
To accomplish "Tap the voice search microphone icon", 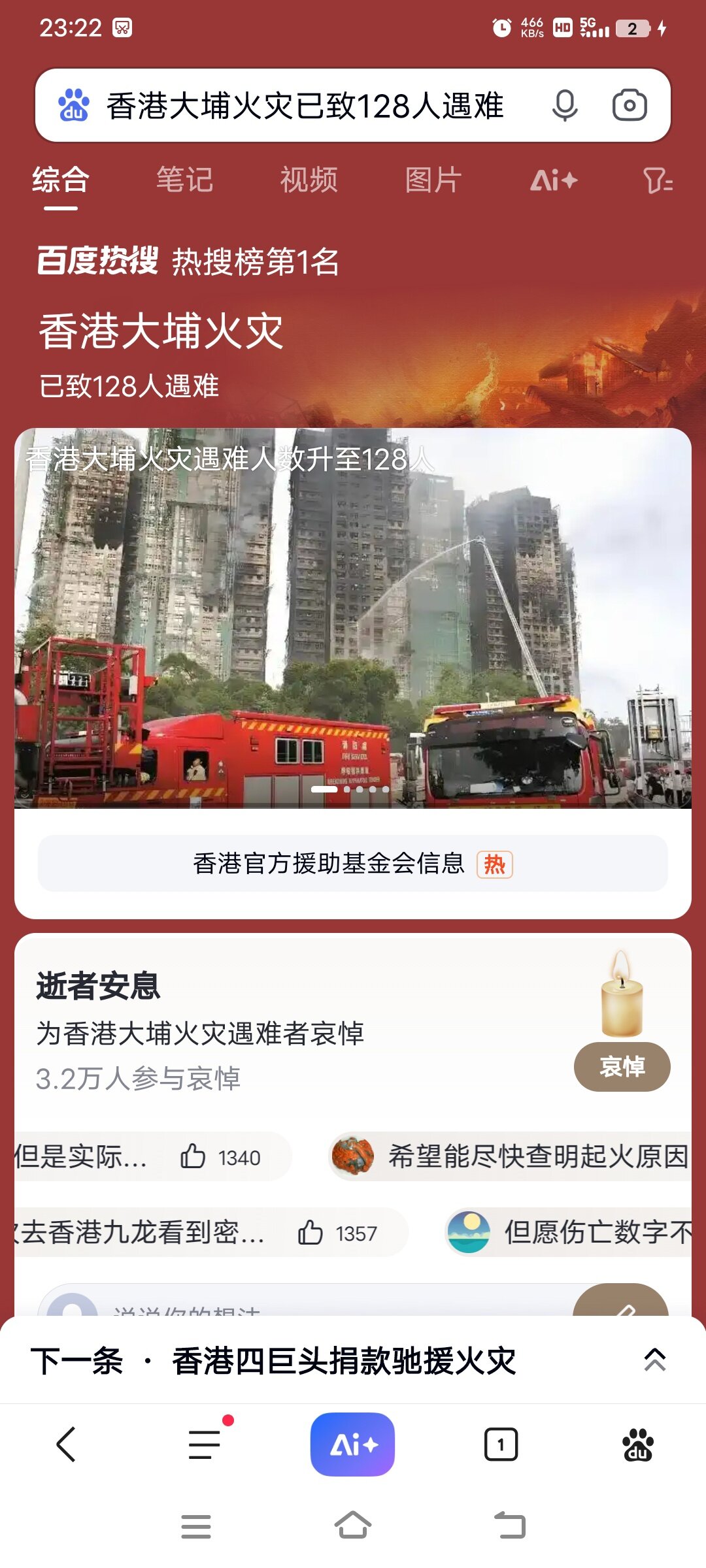I will pyautogui.click(x=565, y=106).
